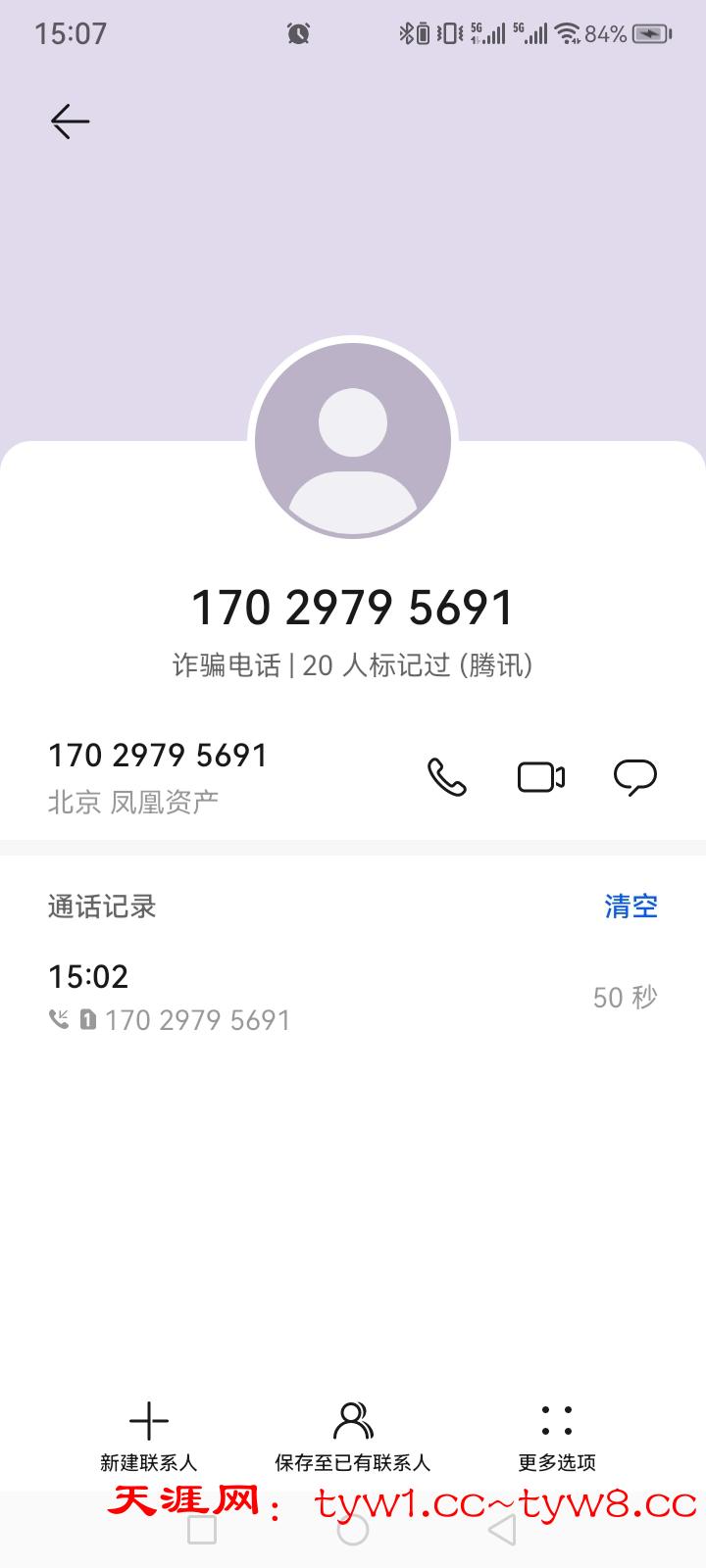Start a video call with this number

(x=541, y=777)
